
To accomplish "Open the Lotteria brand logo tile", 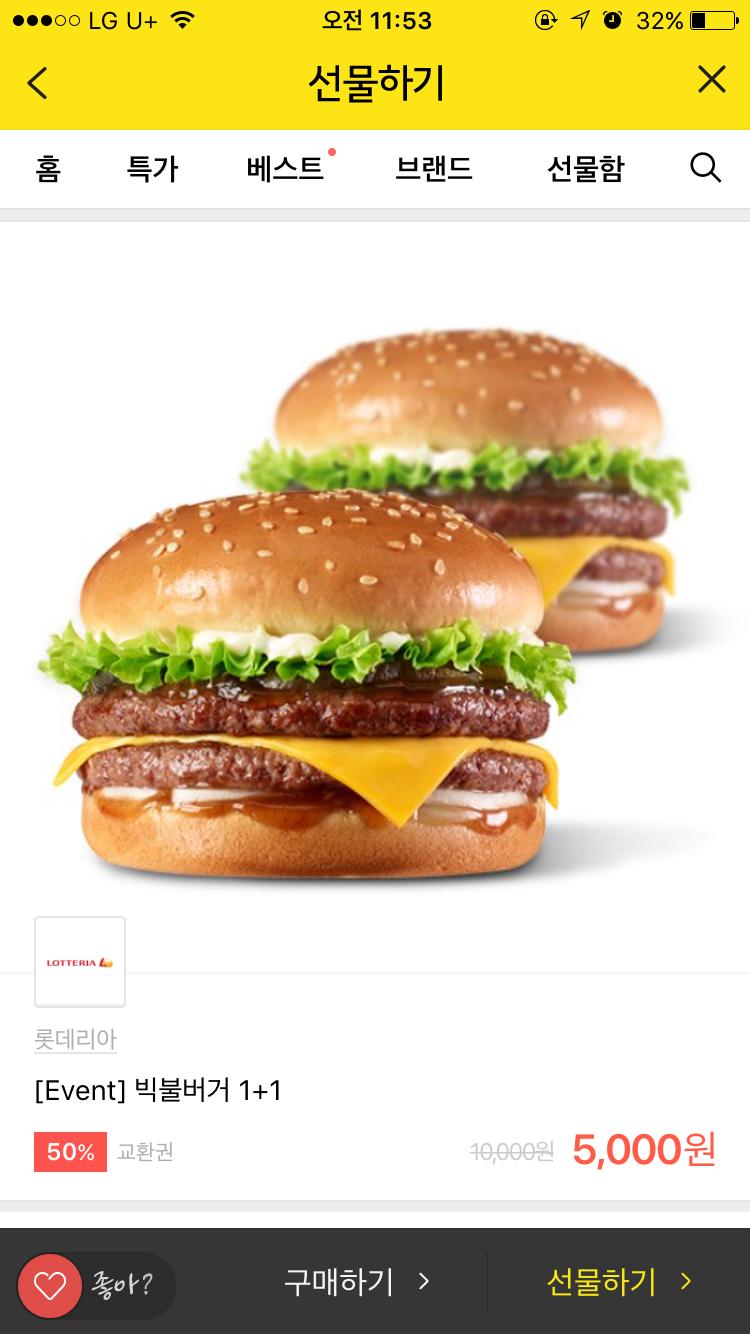I will coord(80,962).
